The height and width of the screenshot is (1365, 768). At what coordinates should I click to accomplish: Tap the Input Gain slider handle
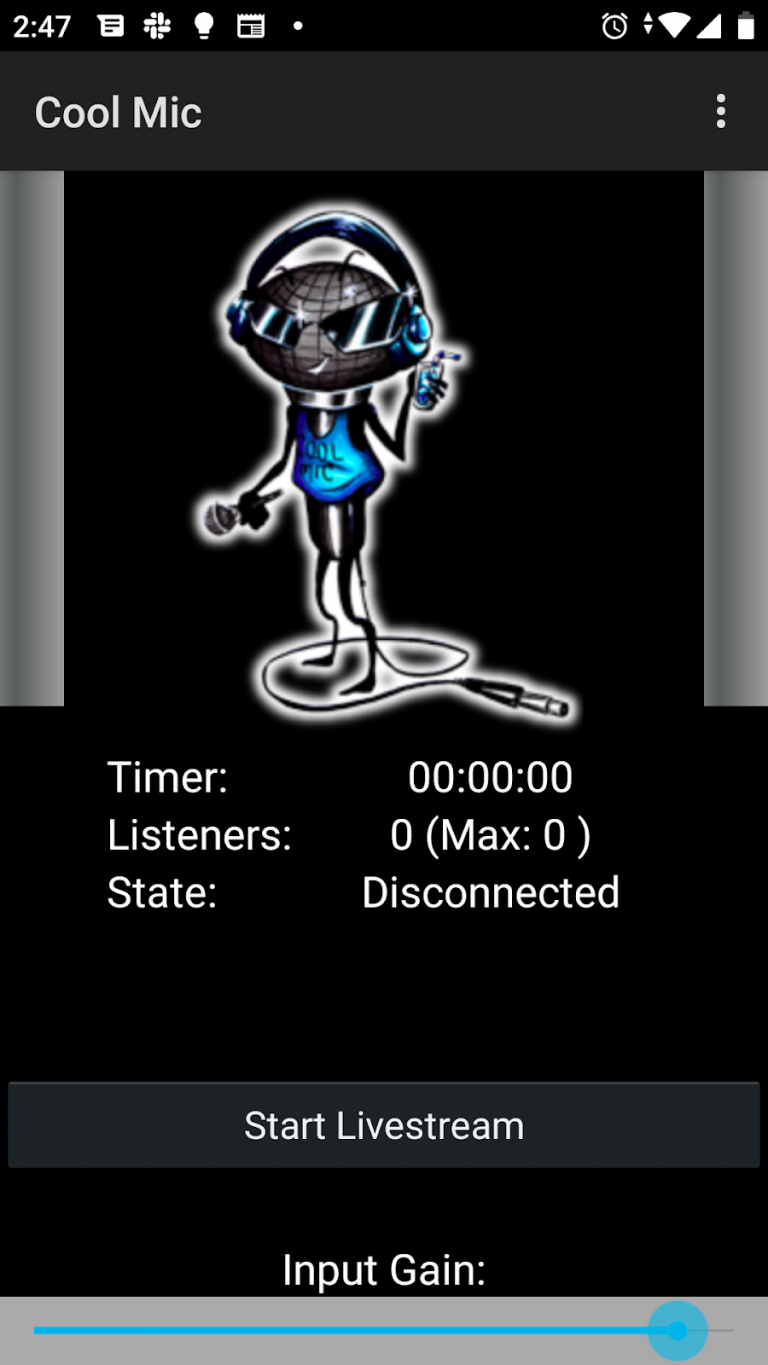click(678, 1331)
